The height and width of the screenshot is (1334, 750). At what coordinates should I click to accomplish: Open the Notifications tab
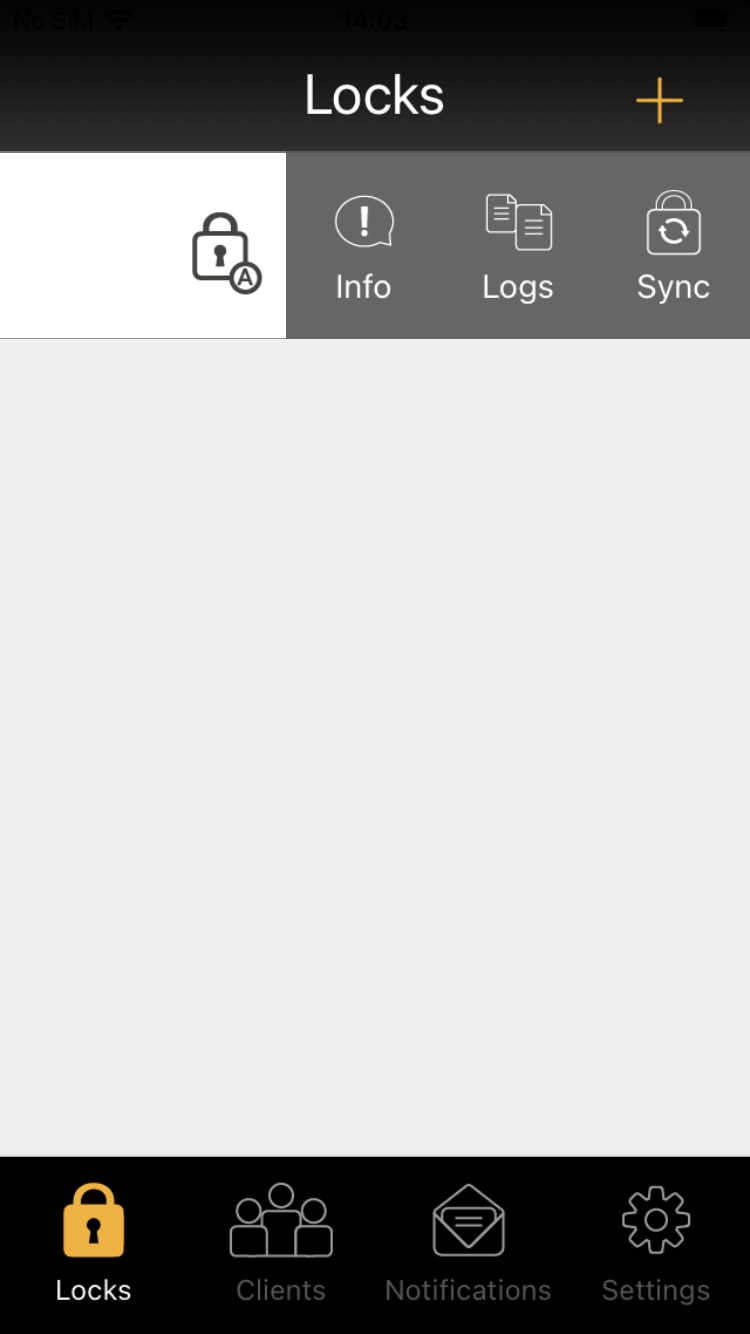468,1244
